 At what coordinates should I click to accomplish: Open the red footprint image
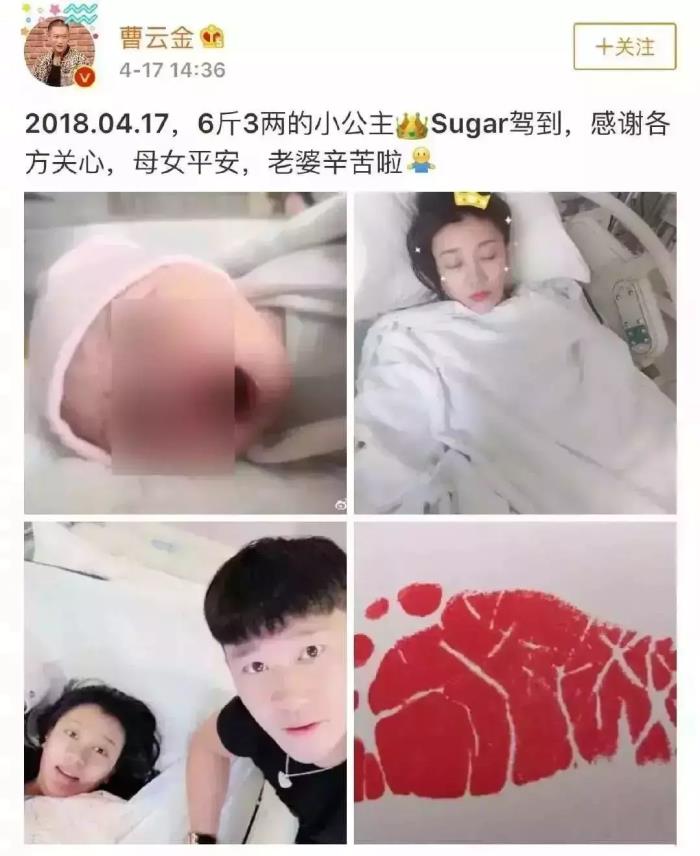coord(514,681)
